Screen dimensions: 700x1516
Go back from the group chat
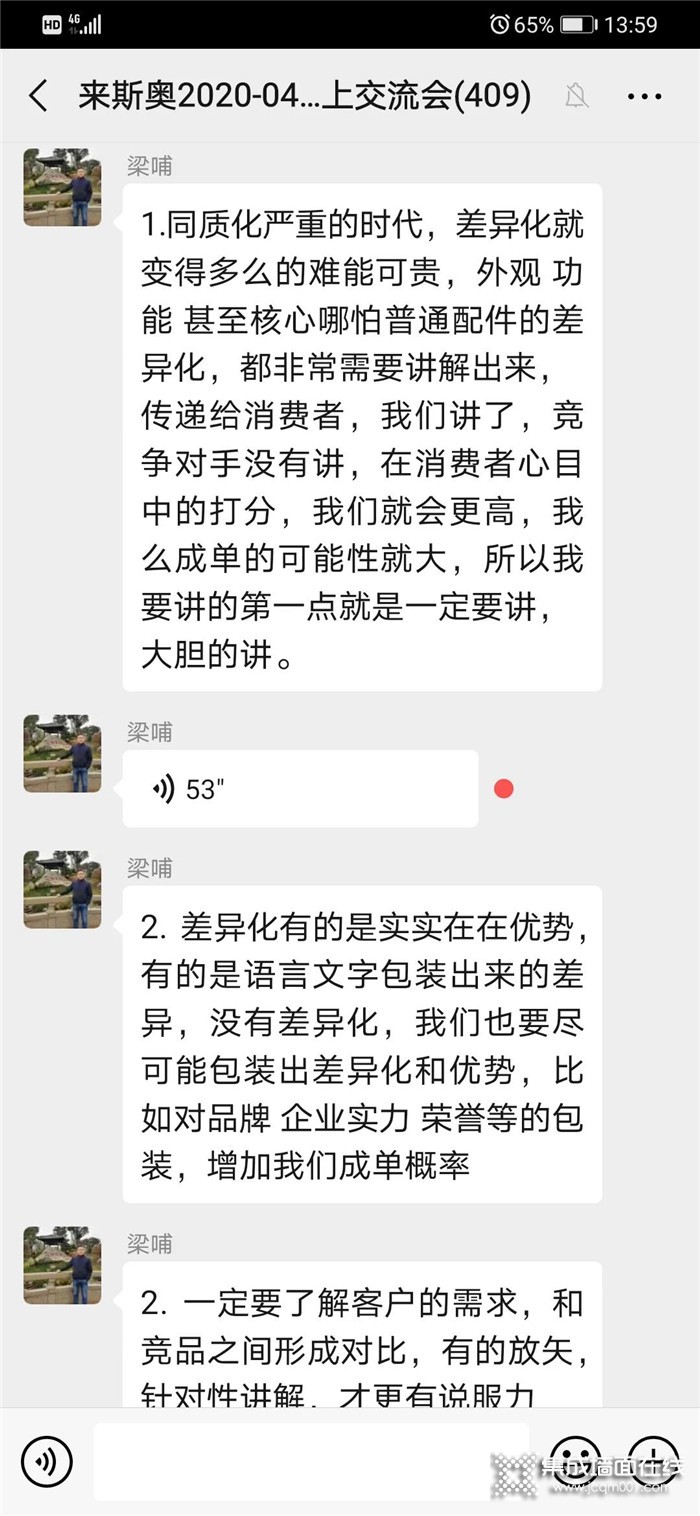(x=38, y=96)
